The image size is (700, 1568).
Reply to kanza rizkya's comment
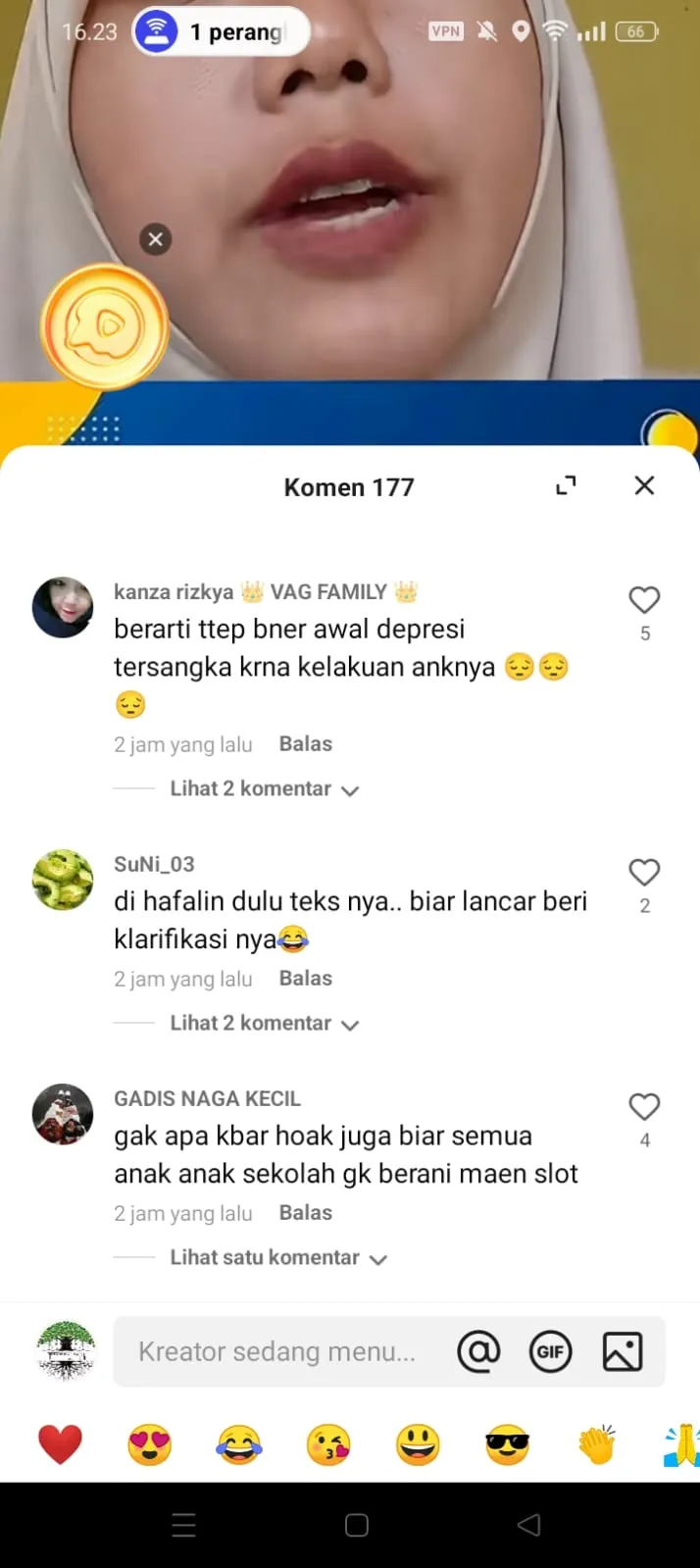[305, 743]
